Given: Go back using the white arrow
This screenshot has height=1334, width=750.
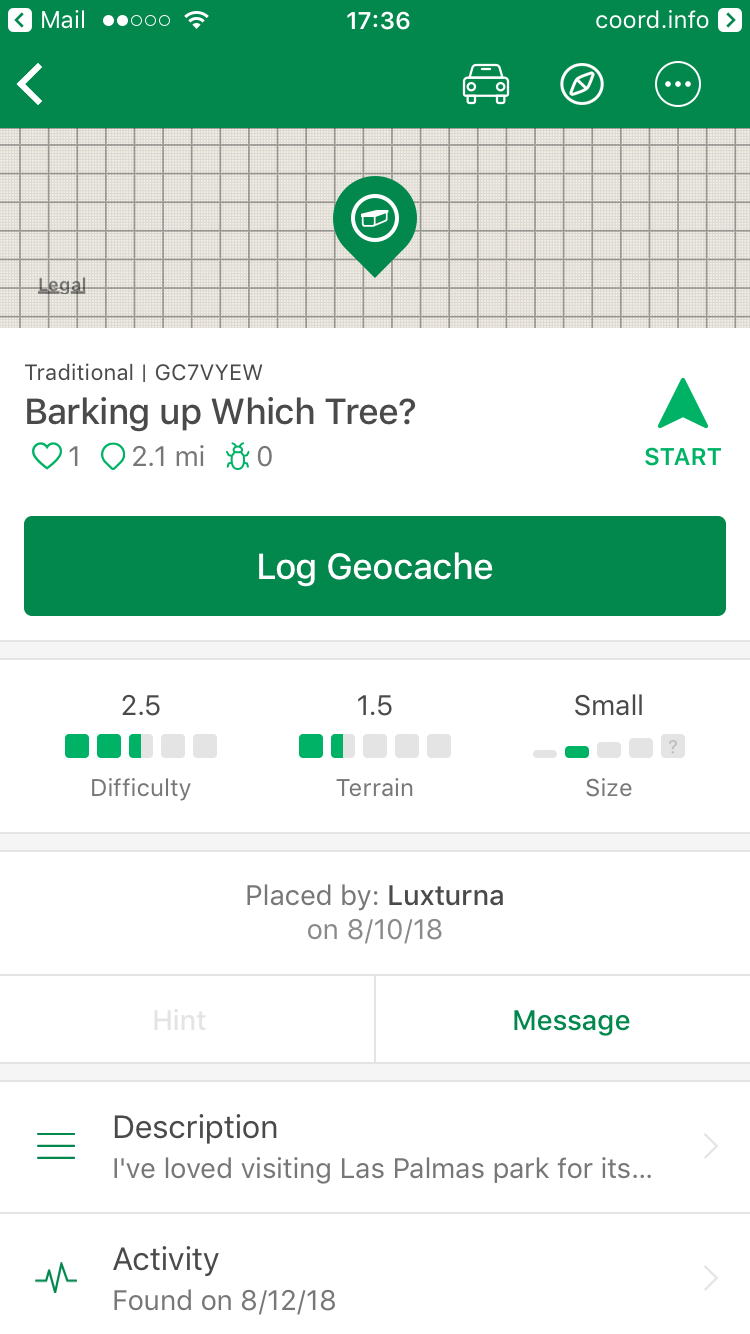Looking at the screenshot, I should click(x=31, y=84).
